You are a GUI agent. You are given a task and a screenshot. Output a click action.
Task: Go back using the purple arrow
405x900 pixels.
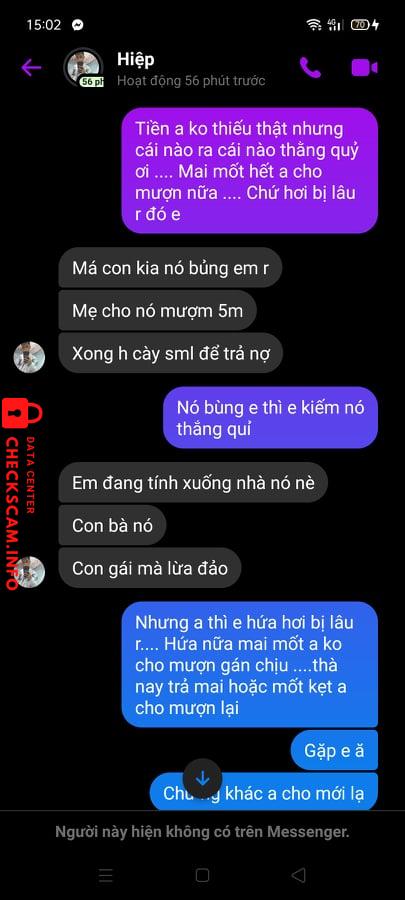[31, 68]
